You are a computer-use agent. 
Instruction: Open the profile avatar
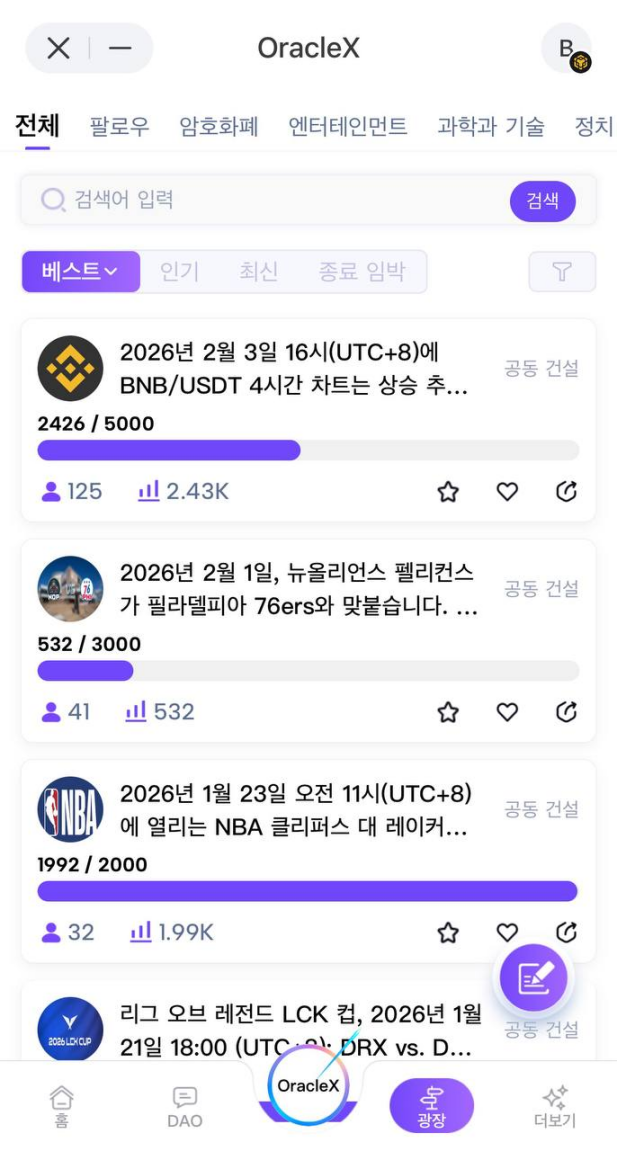[x=566, y=48]
